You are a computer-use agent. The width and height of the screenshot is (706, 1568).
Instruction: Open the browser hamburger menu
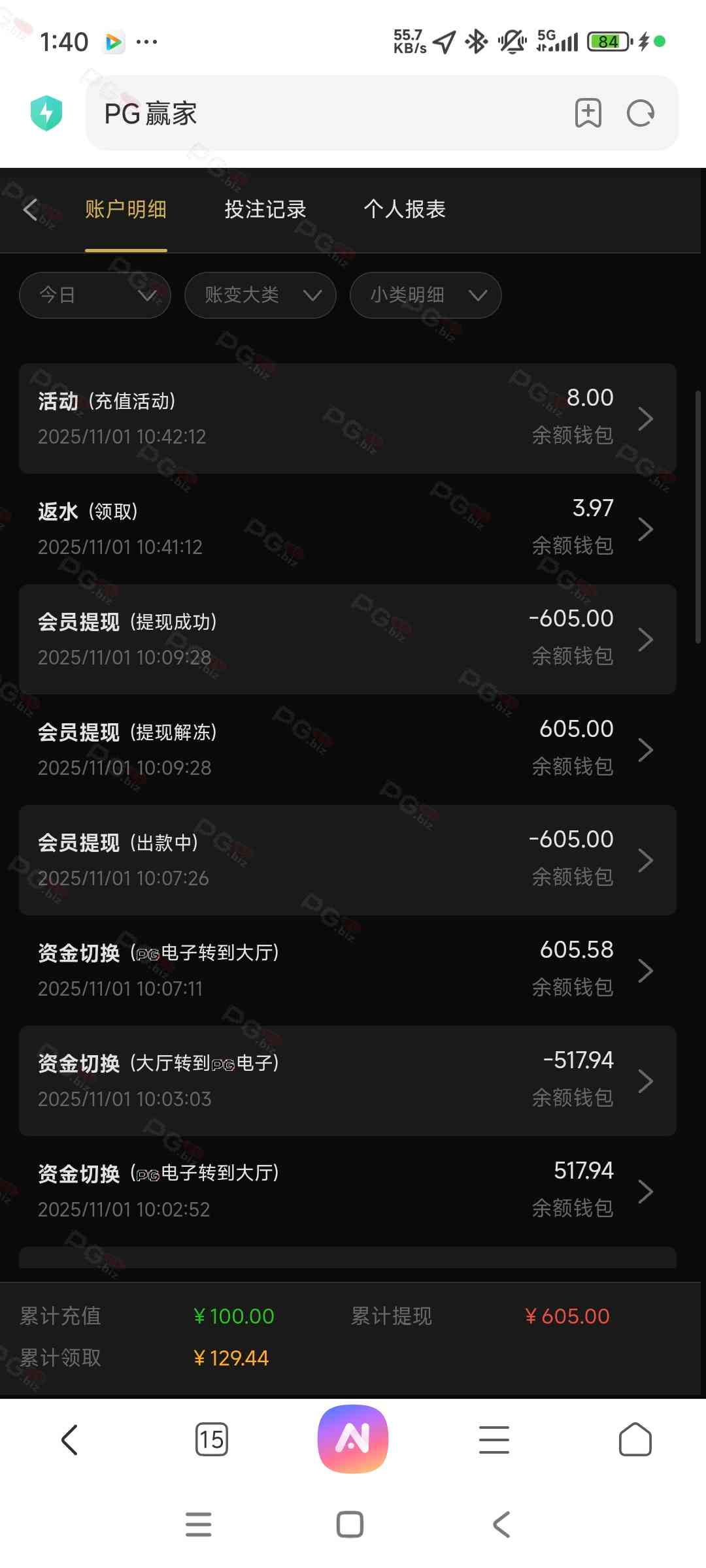tap(494, 1439)
